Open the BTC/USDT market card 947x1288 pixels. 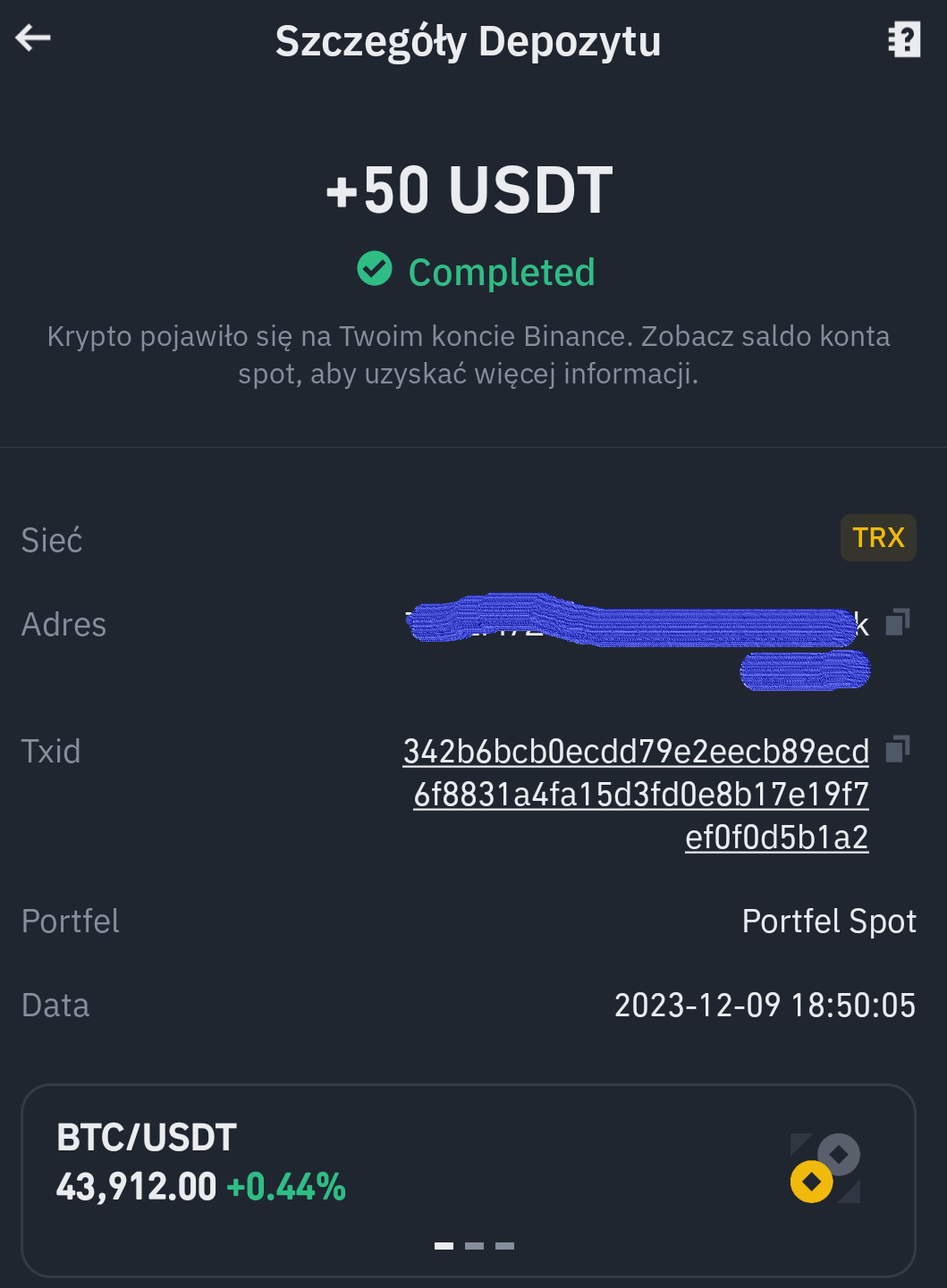pyautogui.click(x=468, y=1180)
